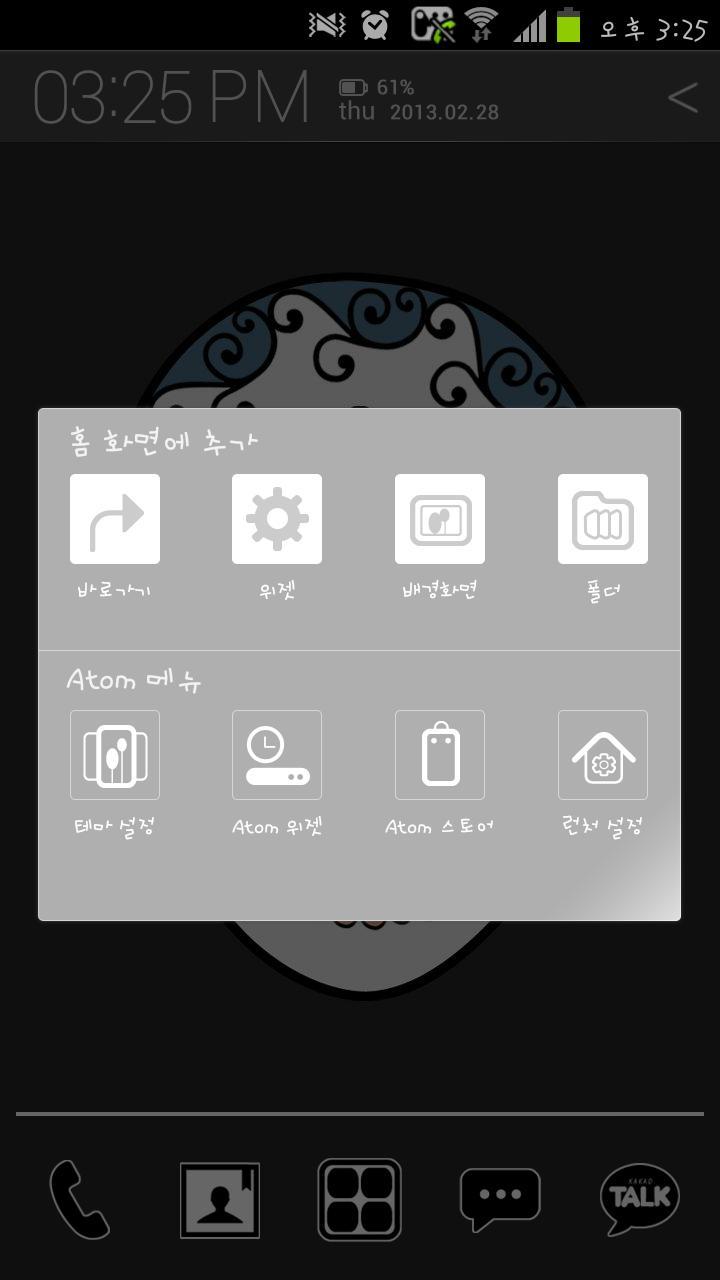Collapse the clock widget with the chevron
This screenshot has width=720, height=1280.
tap(681, 98)
